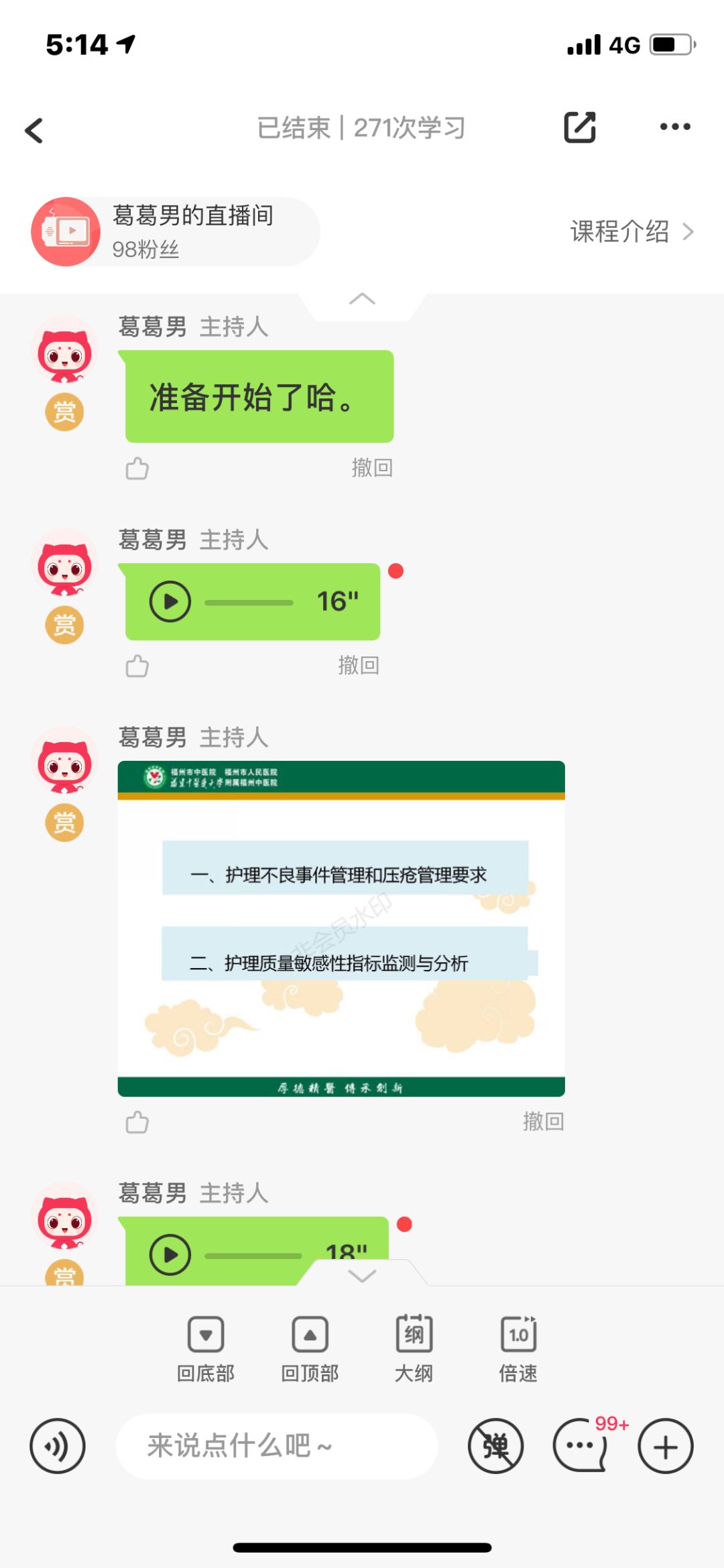Tap 撤回 under the 准备开始了哈 message
Image resolution: width=724 pixels, height=1568 pixels.
[372, 467]
